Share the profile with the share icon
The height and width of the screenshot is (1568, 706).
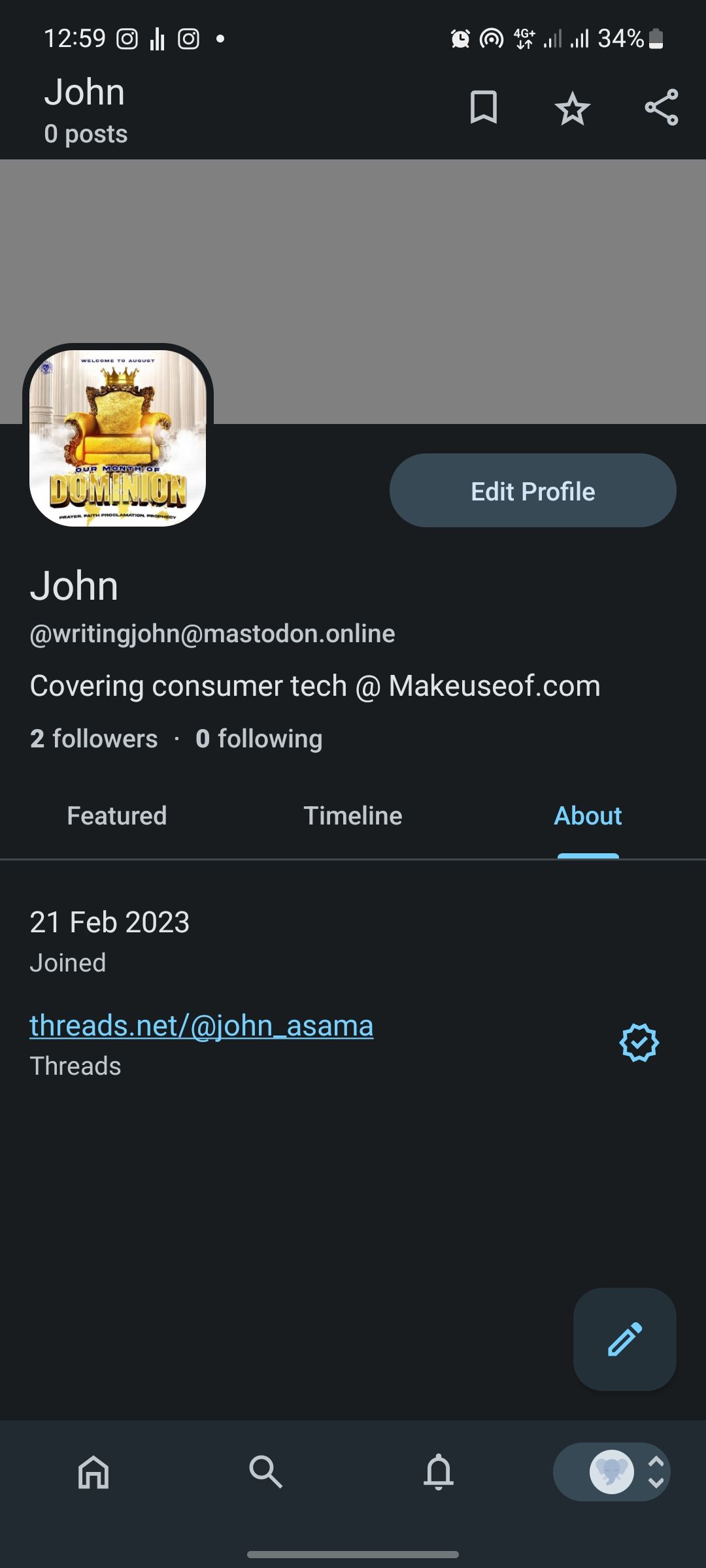click(660, 109)
